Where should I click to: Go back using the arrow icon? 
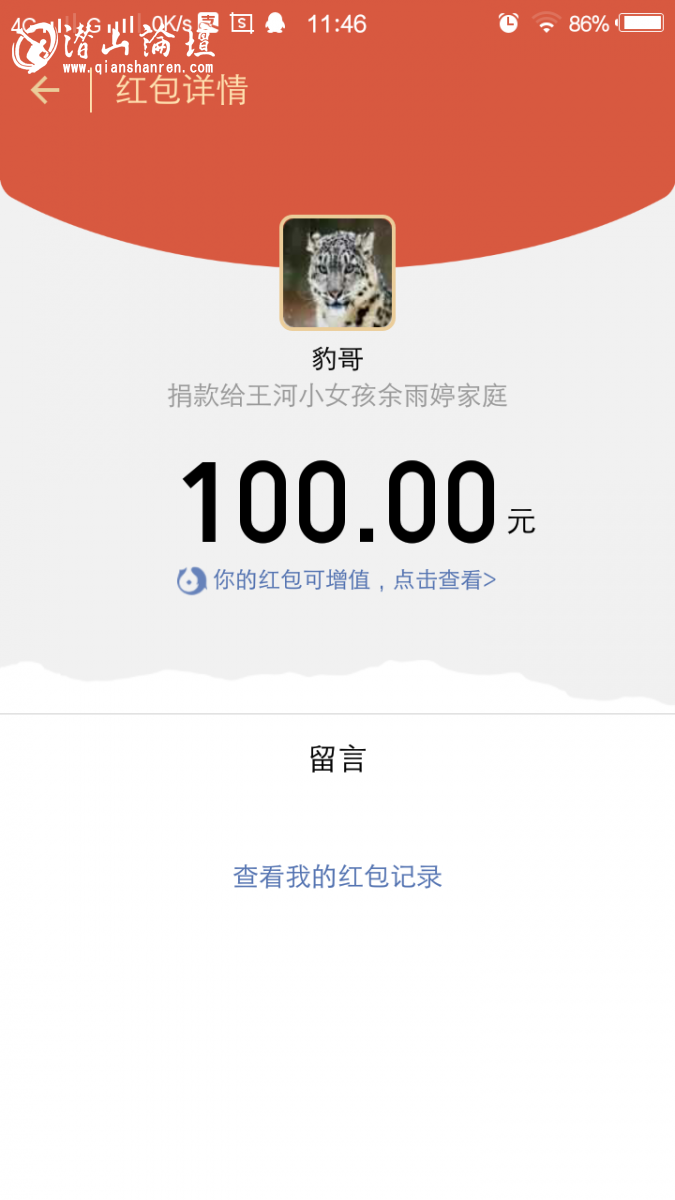[45, 90]
